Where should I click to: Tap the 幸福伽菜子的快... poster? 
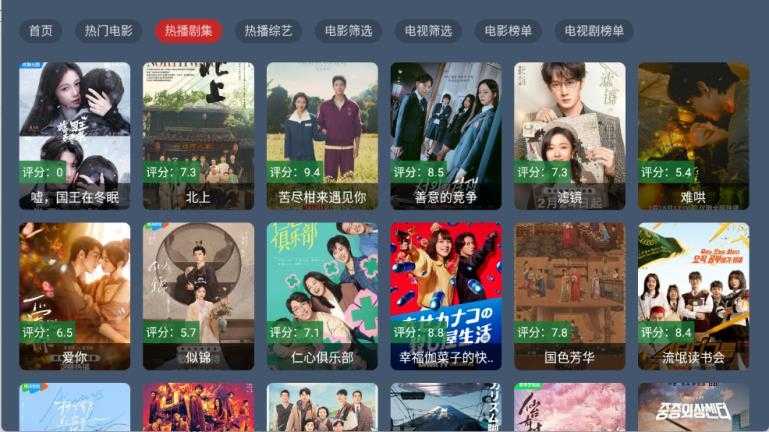(x=446, y=295)
